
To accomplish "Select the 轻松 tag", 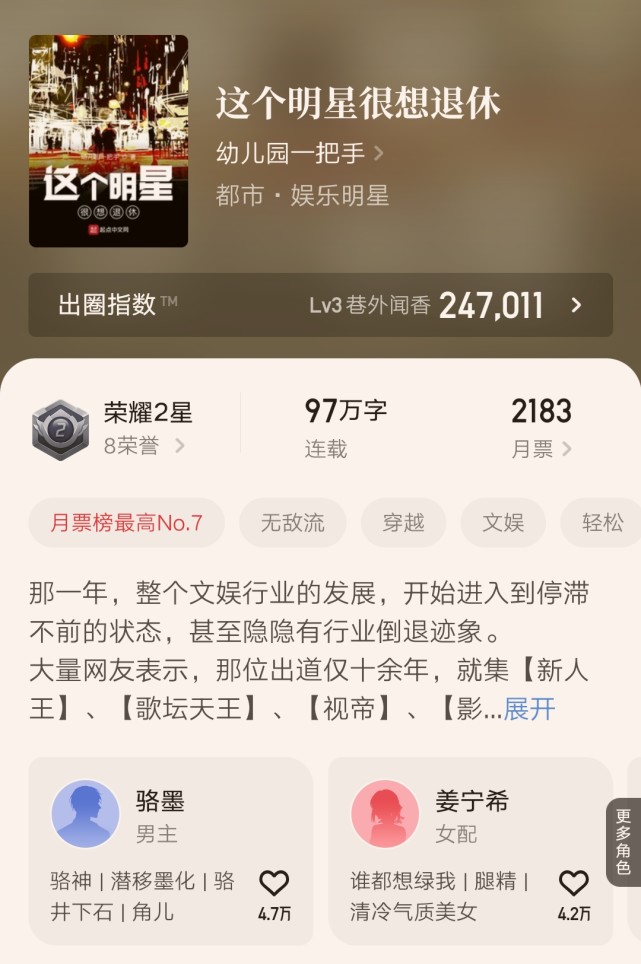I will click(x=603, y=522).
